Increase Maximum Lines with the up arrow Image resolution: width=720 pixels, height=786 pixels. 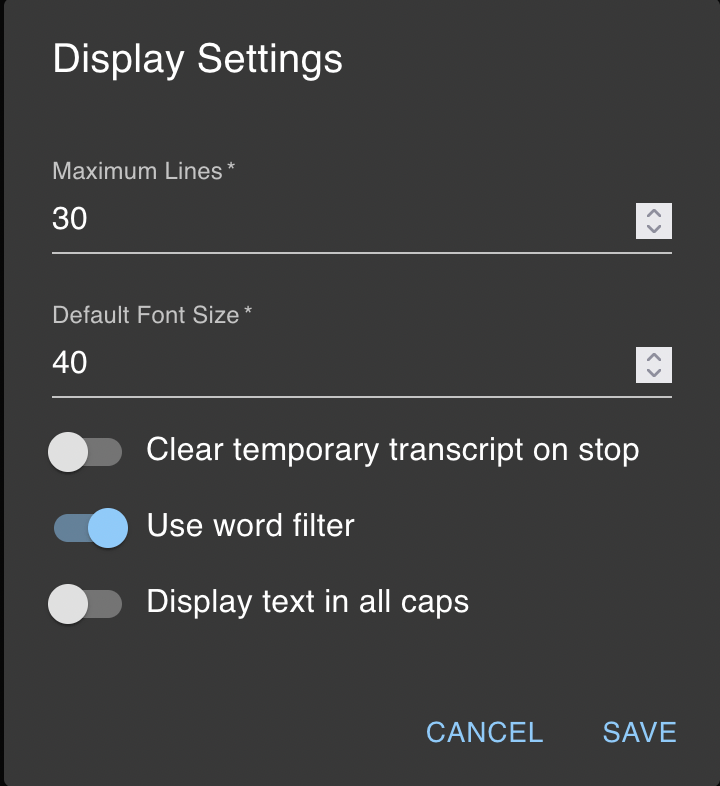[x=654, y=212]
